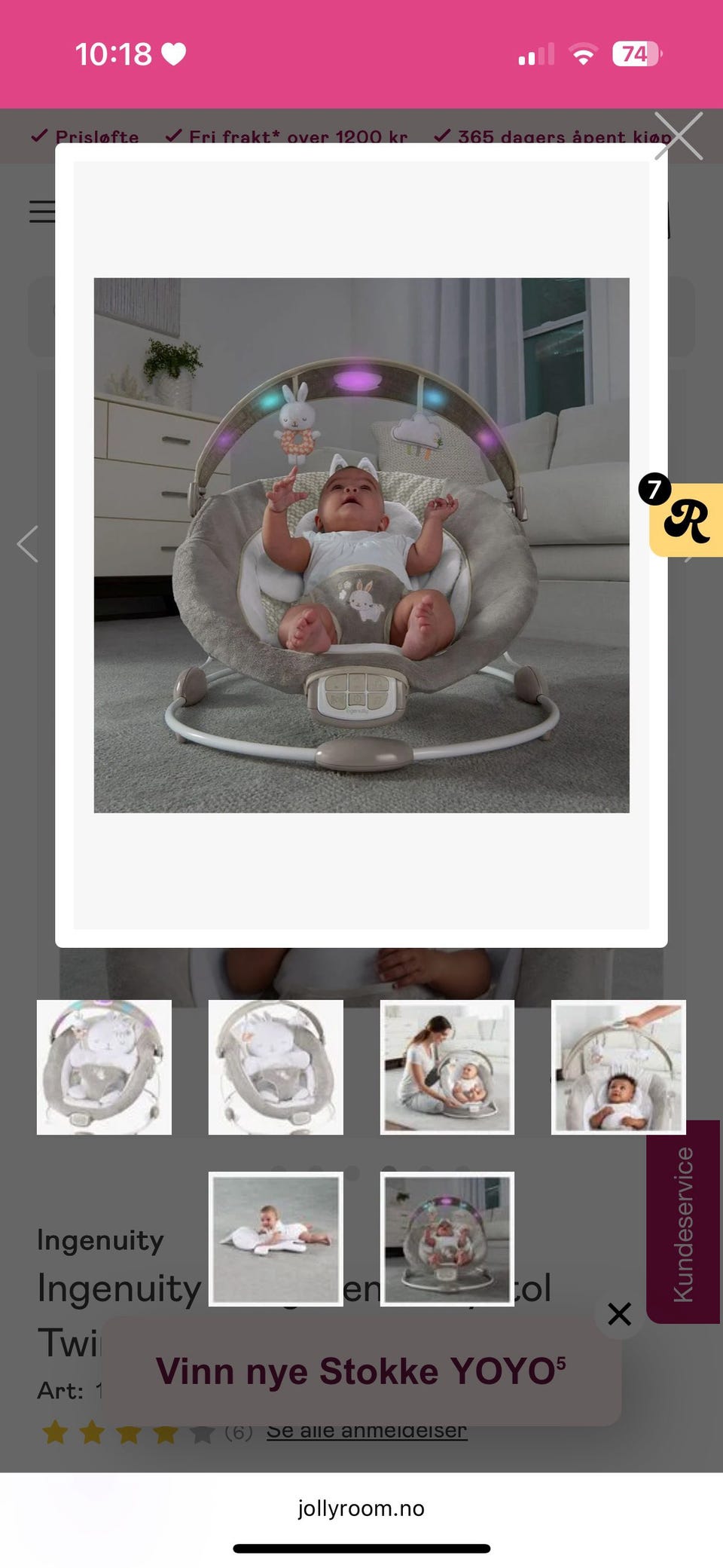Select thumbnail of mother kneeling by bouncer

coord(447,1067)
